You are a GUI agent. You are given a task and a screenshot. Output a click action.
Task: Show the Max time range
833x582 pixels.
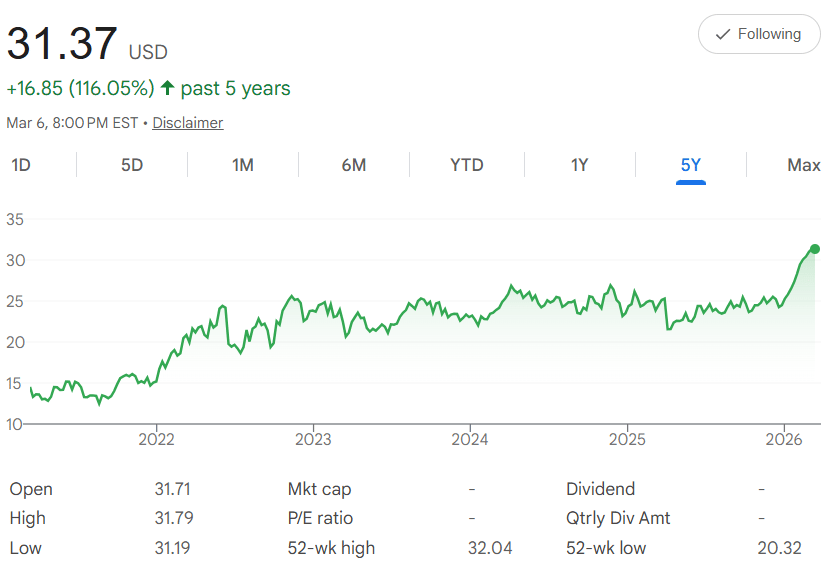tap(803, 165)
